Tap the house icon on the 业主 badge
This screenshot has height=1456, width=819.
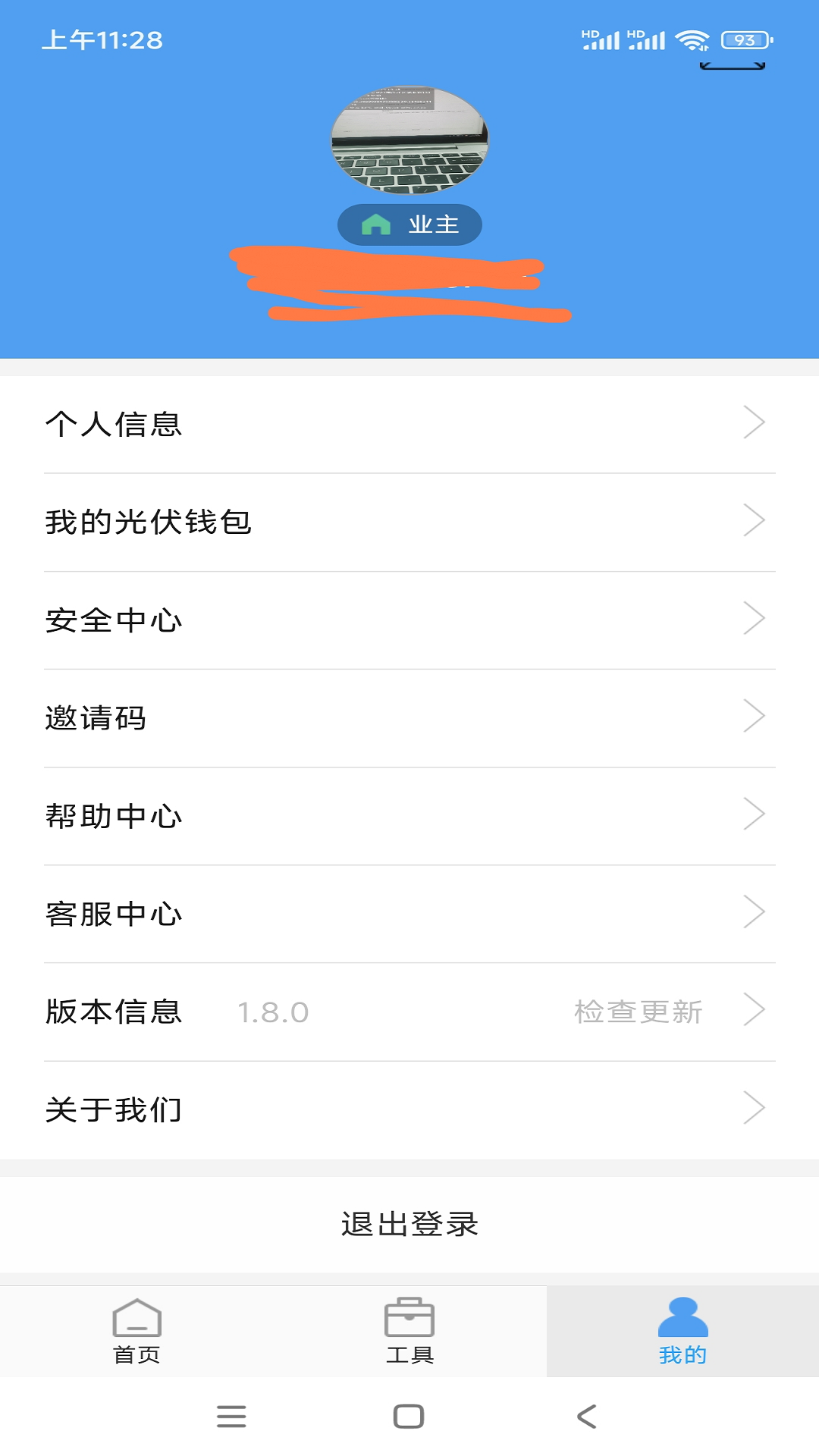[x=376, y=224]
